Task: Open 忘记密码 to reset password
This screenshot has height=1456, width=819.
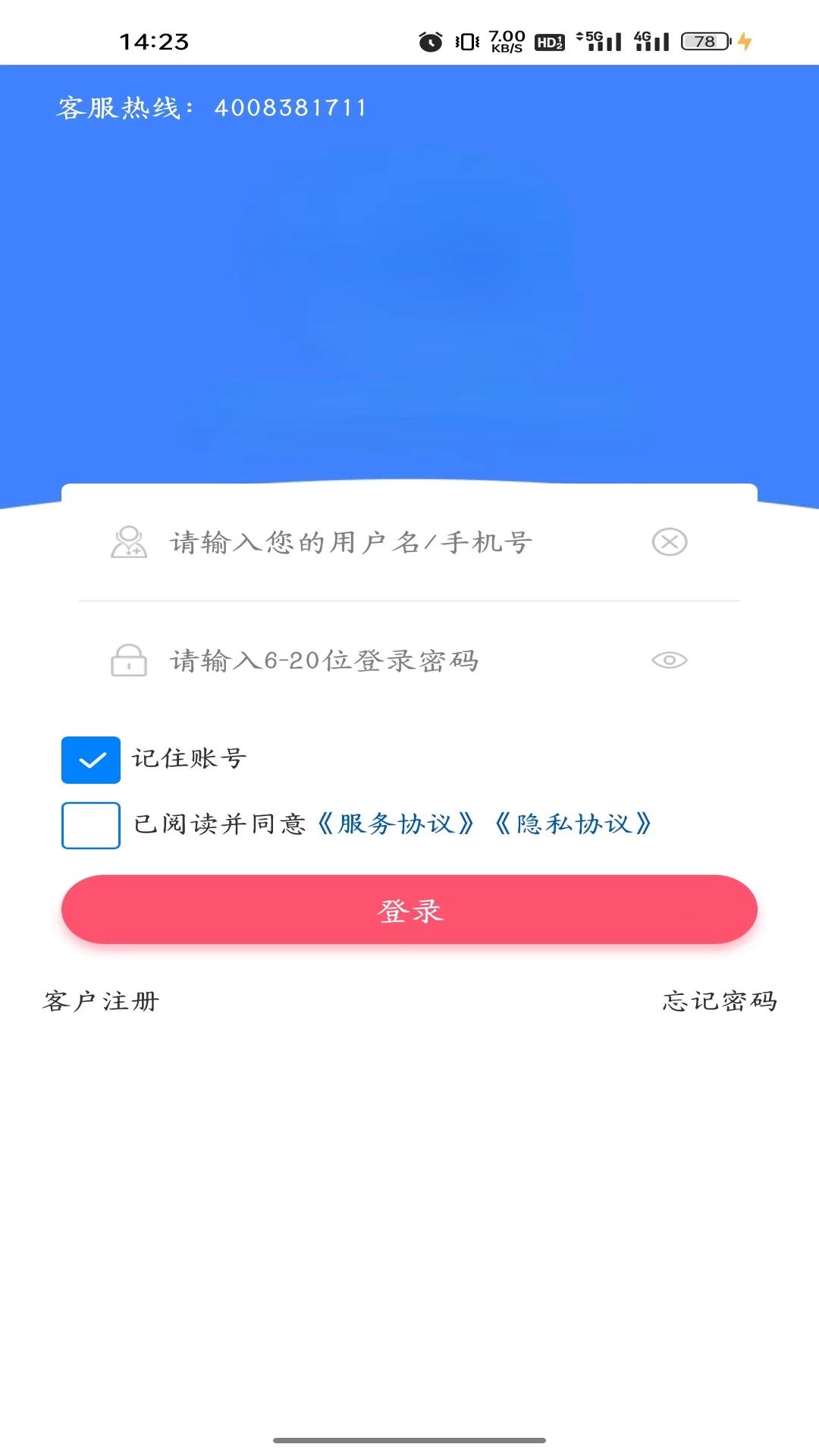Action: 720,1002
